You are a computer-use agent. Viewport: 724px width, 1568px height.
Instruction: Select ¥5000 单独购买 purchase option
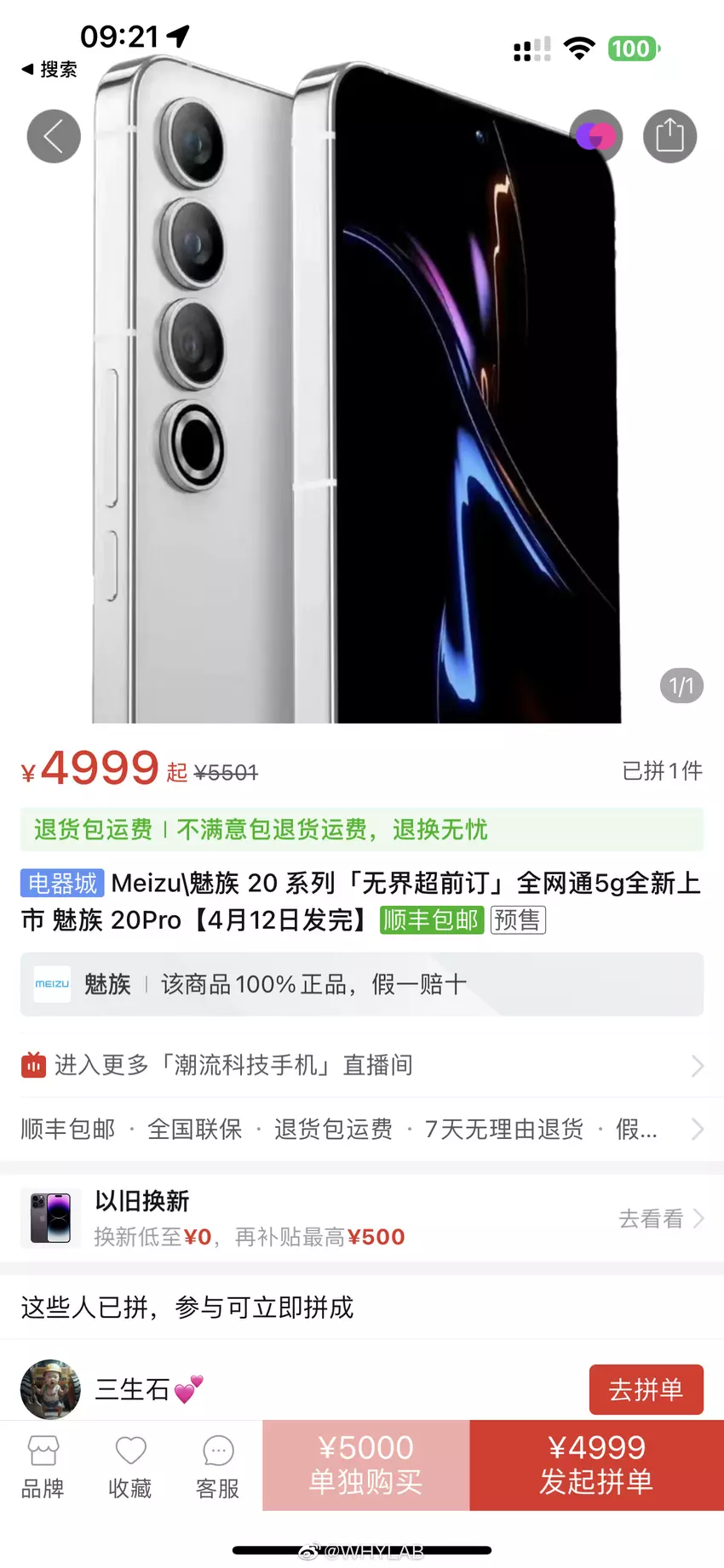click(x=365, y=1466)
